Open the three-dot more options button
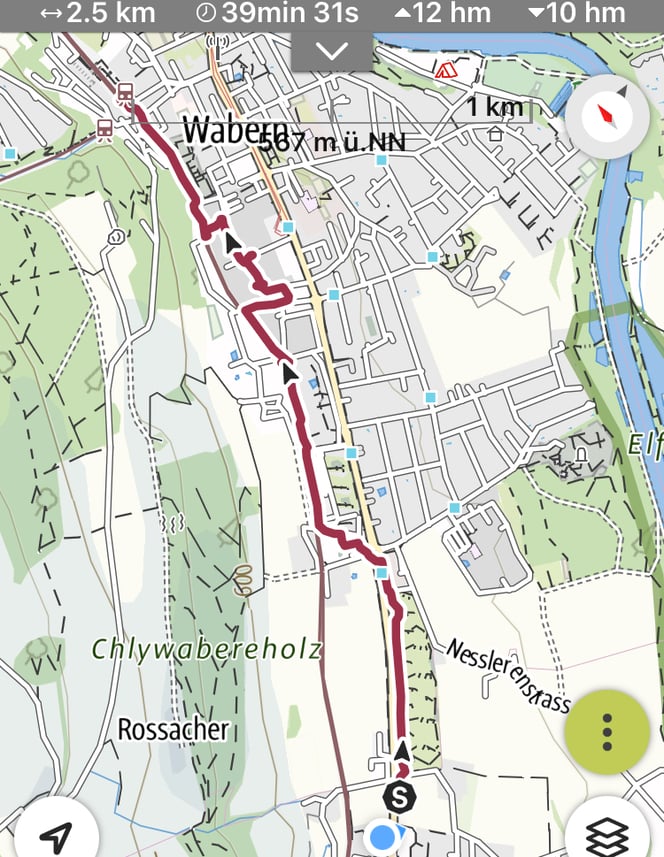 pos(607,733)
